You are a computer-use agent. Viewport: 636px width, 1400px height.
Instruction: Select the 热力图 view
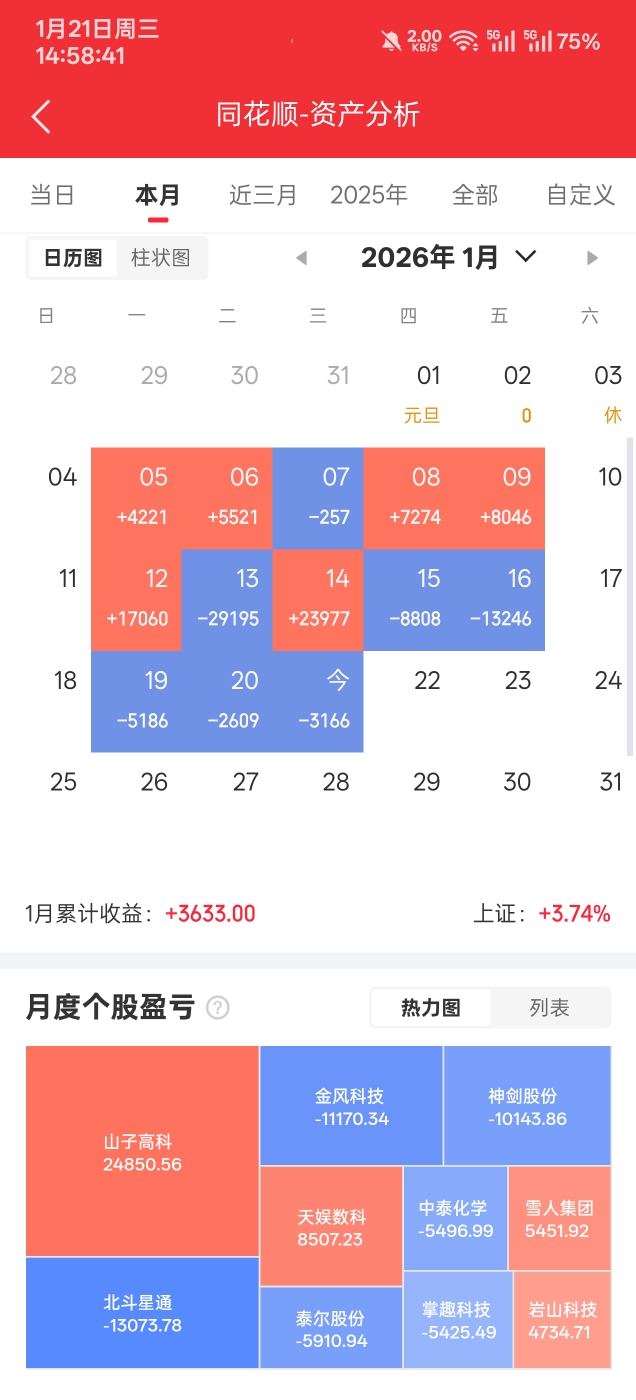tap(431, 1008)
